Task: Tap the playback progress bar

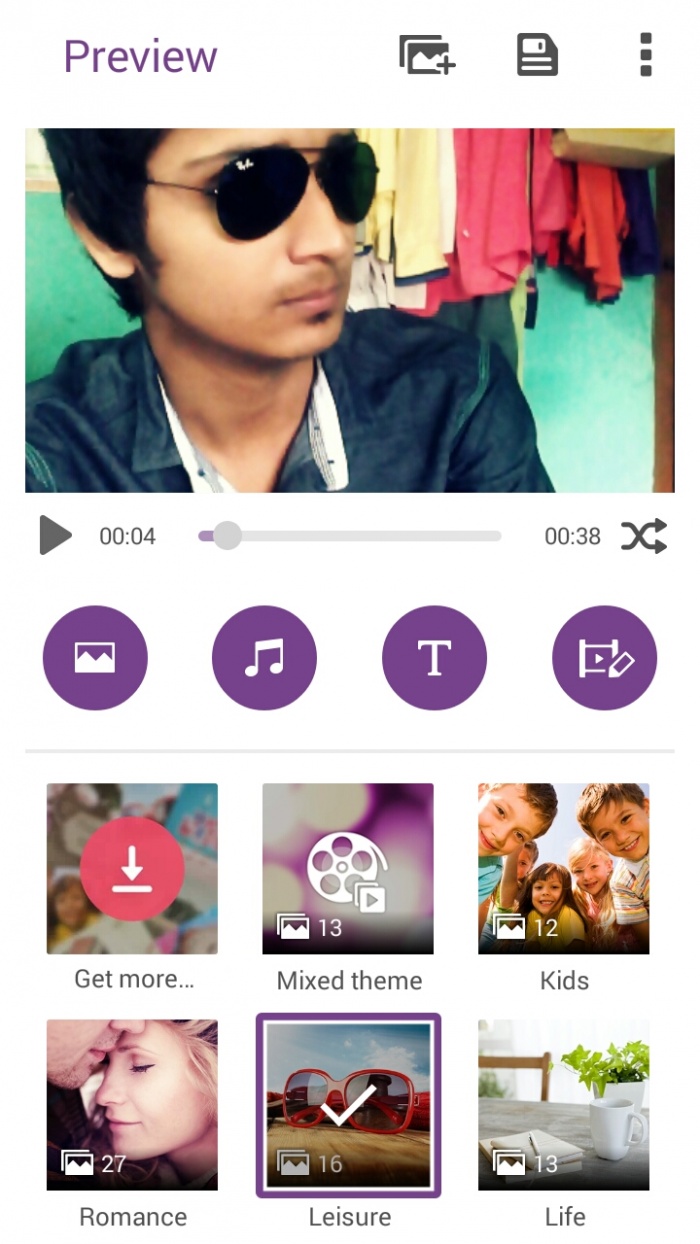Action: coord(350,536)
